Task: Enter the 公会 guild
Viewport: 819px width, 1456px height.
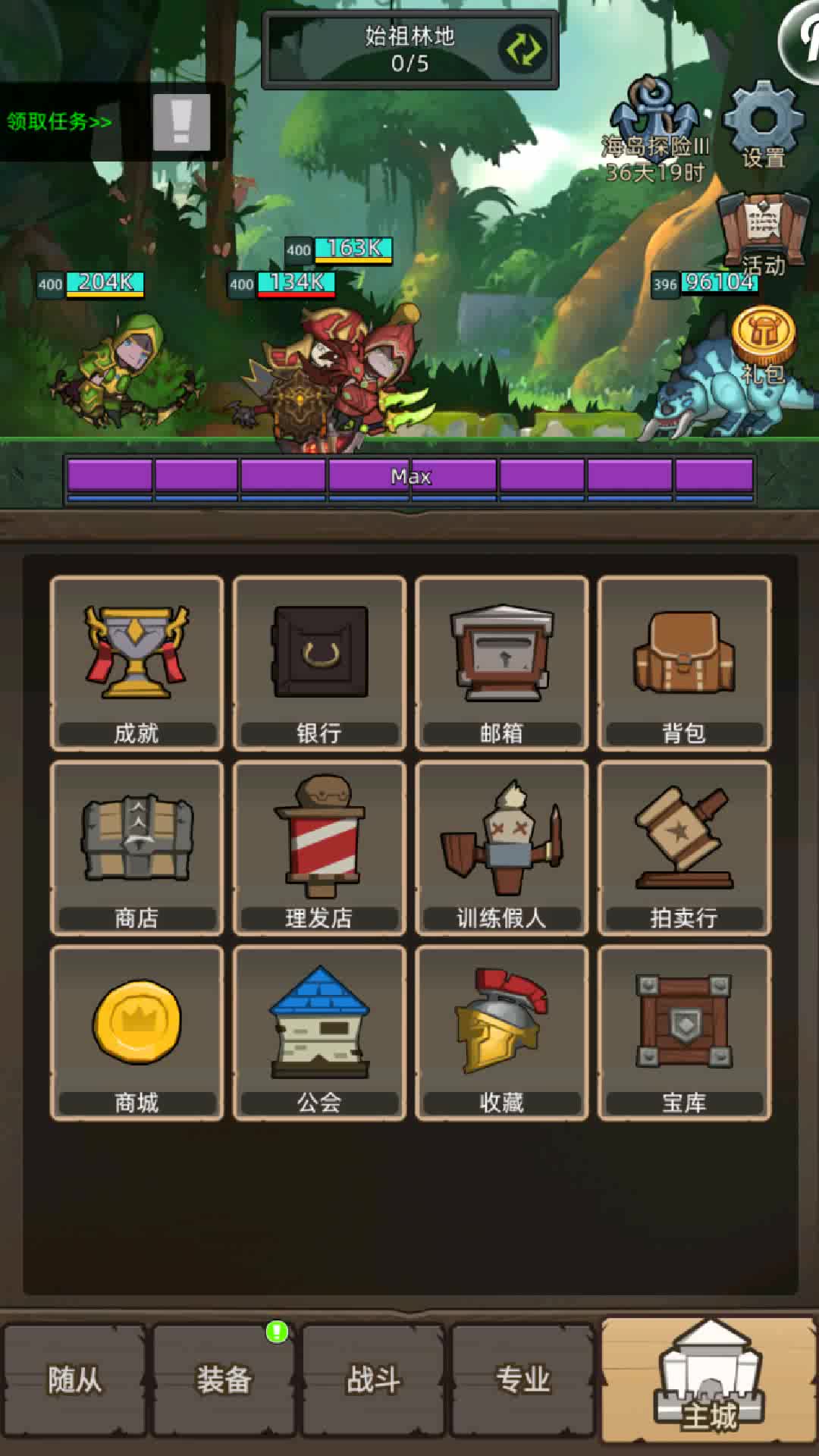Action: point(319,1033)
